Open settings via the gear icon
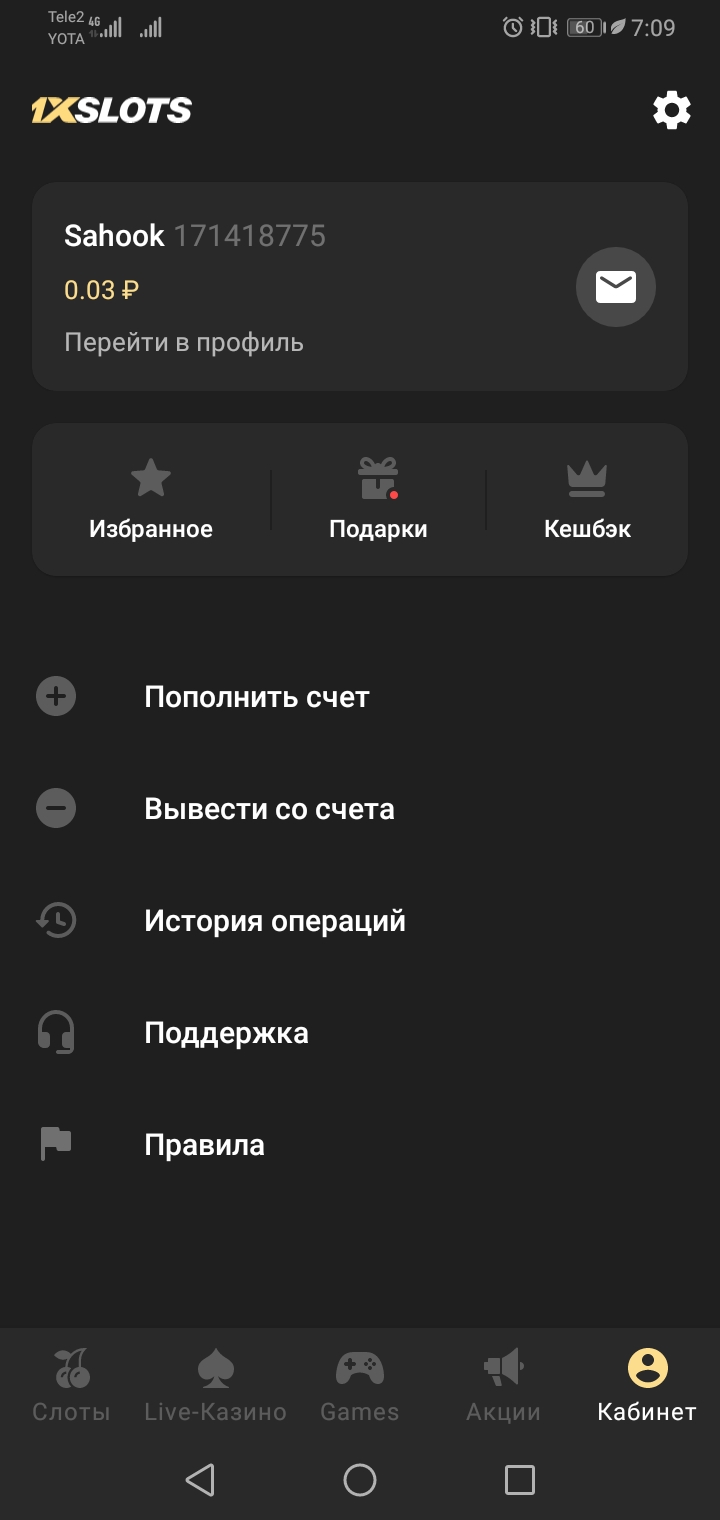This screenshot has width=720, height=1520. pos(671,110)
